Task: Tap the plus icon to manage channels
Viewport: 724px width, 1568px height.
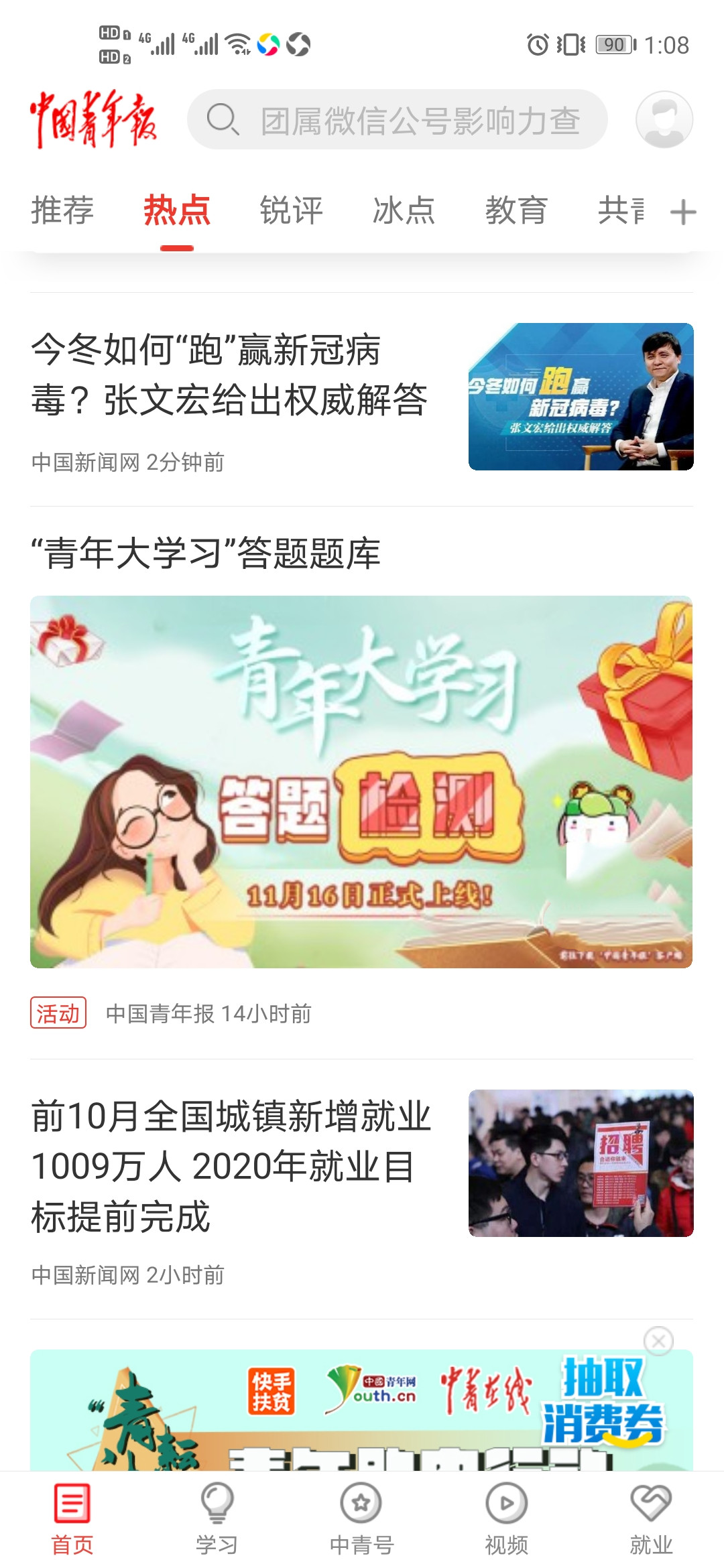Action: [683, 212]
